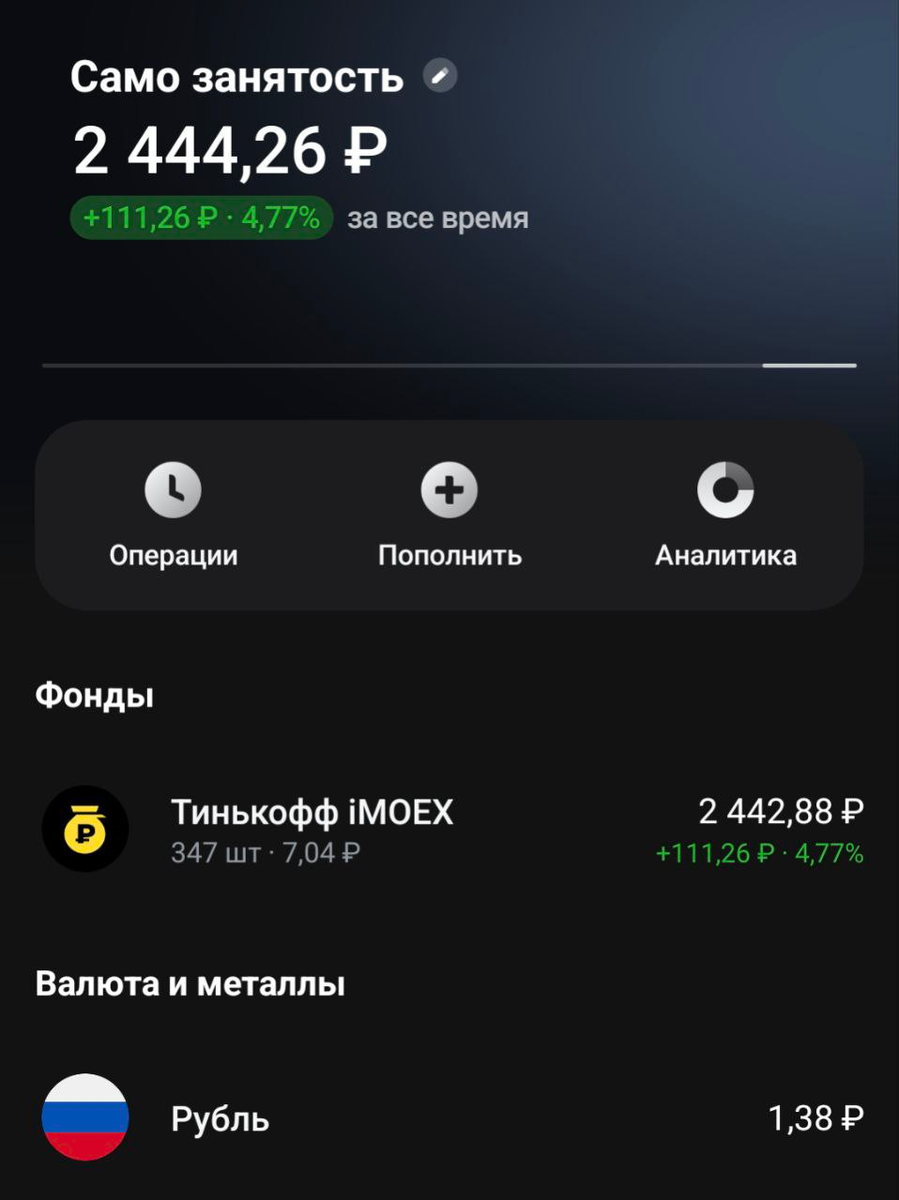899x1200 pixels.
Task: Open the Фонды section header
Action: click(94, 695)
